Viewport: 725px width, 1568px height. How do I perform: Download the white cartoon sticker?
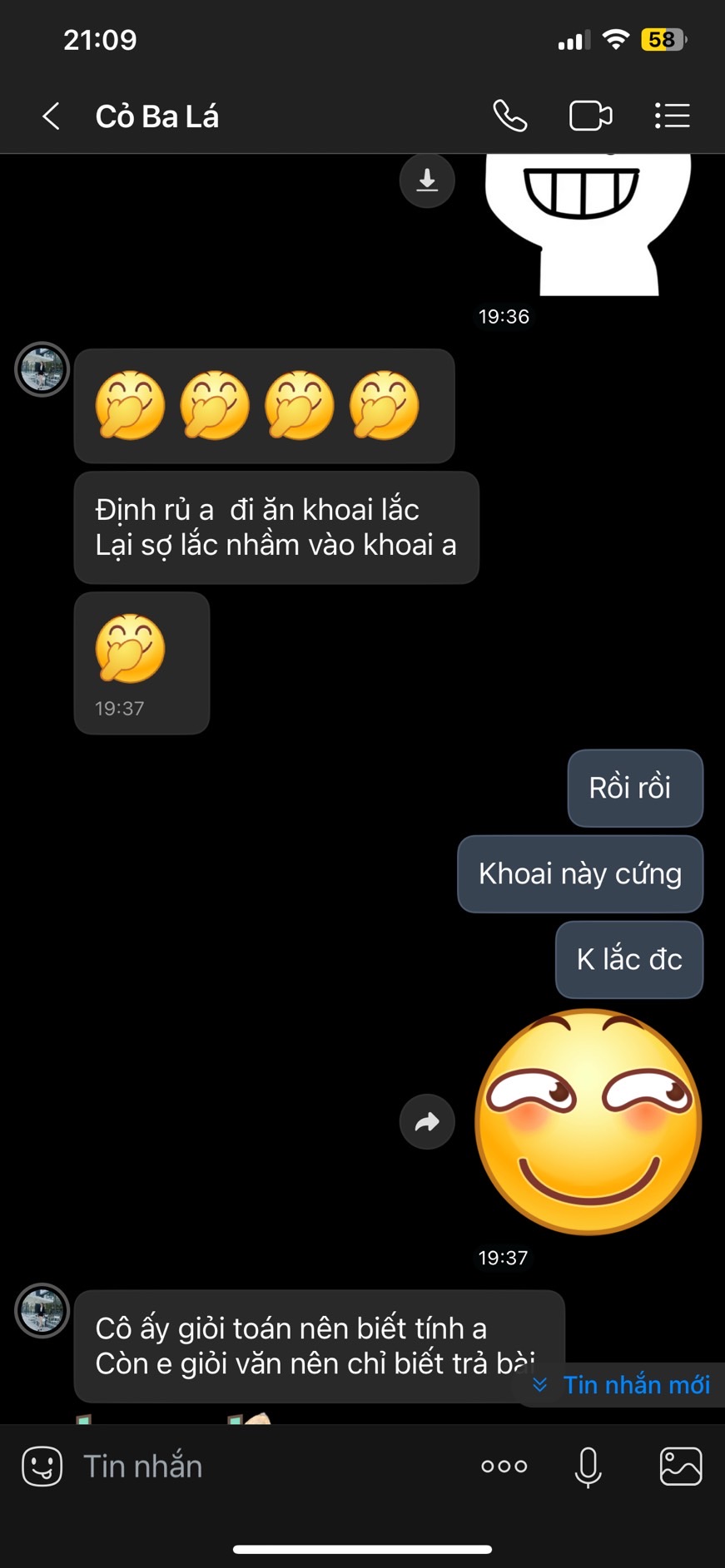(x=427, y=180)
